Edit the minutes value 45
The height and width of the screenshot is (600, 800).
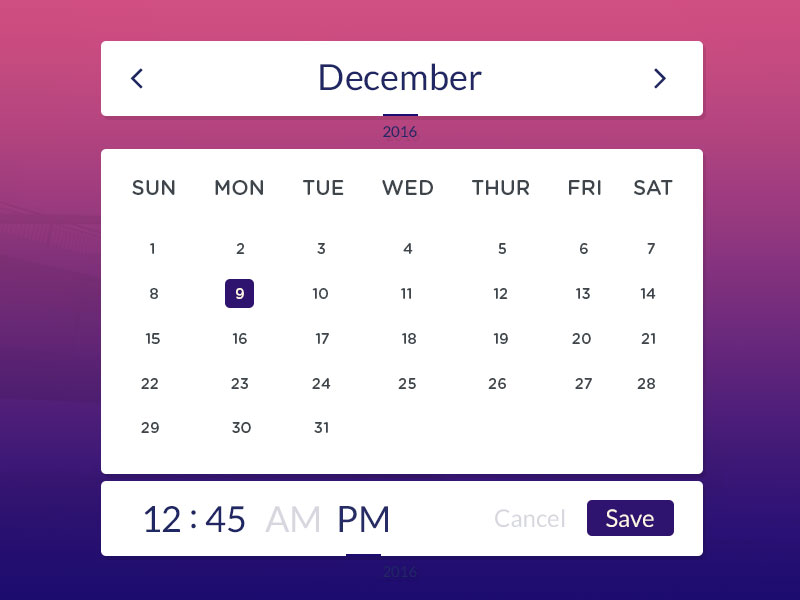coord(225,520)
